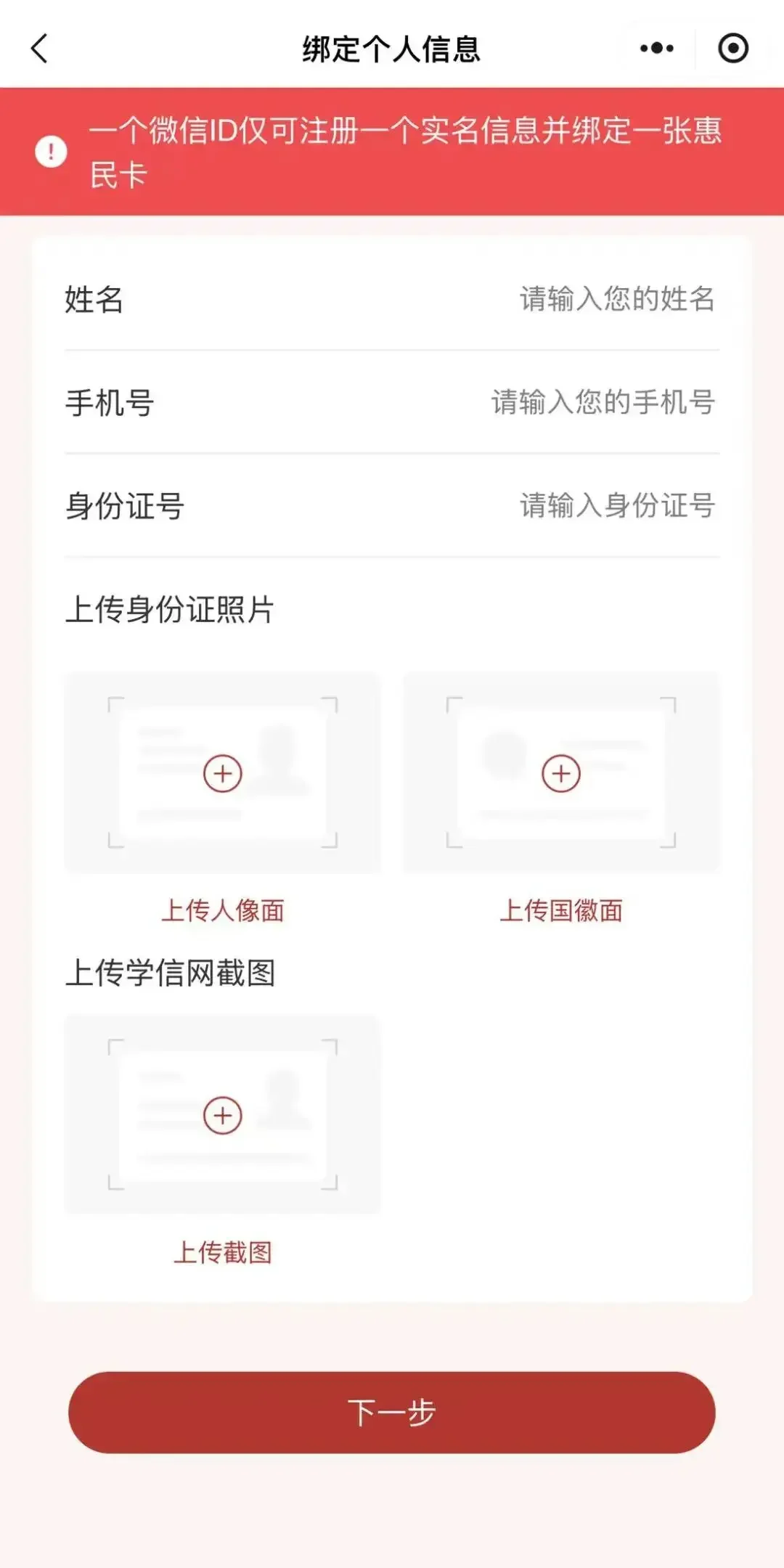Go back using the top-left arrow
Viewport: 784px width, 1568px height.
click(x=40, y=49)
